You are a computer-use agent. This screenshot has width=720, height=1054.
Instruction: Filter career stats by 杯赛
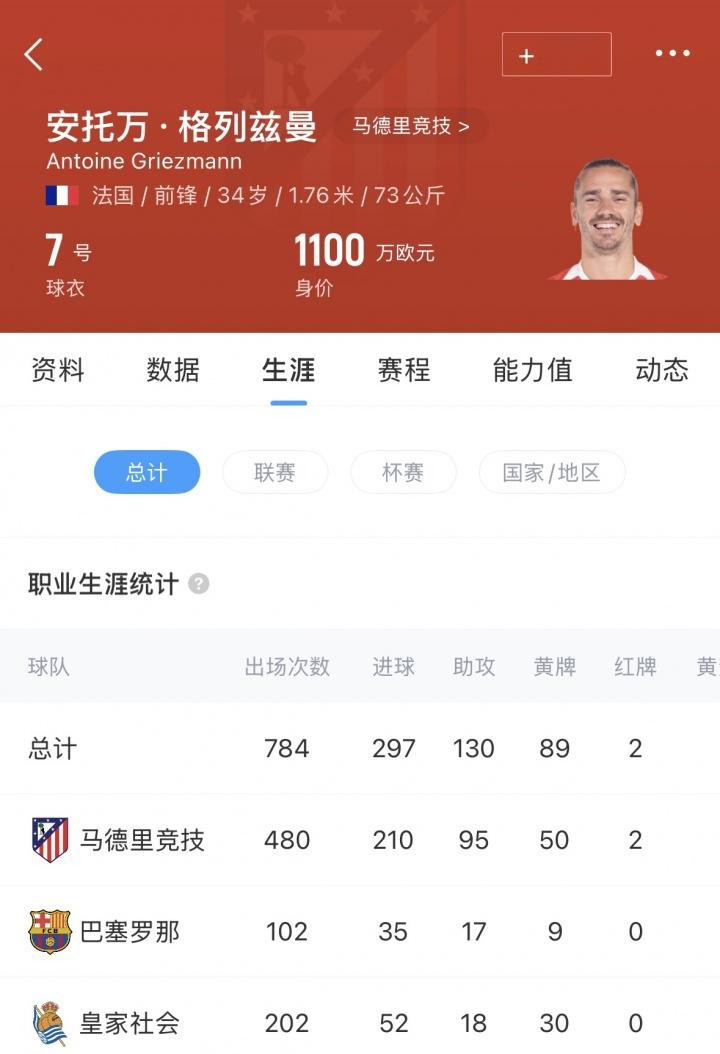[x=403, y=472]
